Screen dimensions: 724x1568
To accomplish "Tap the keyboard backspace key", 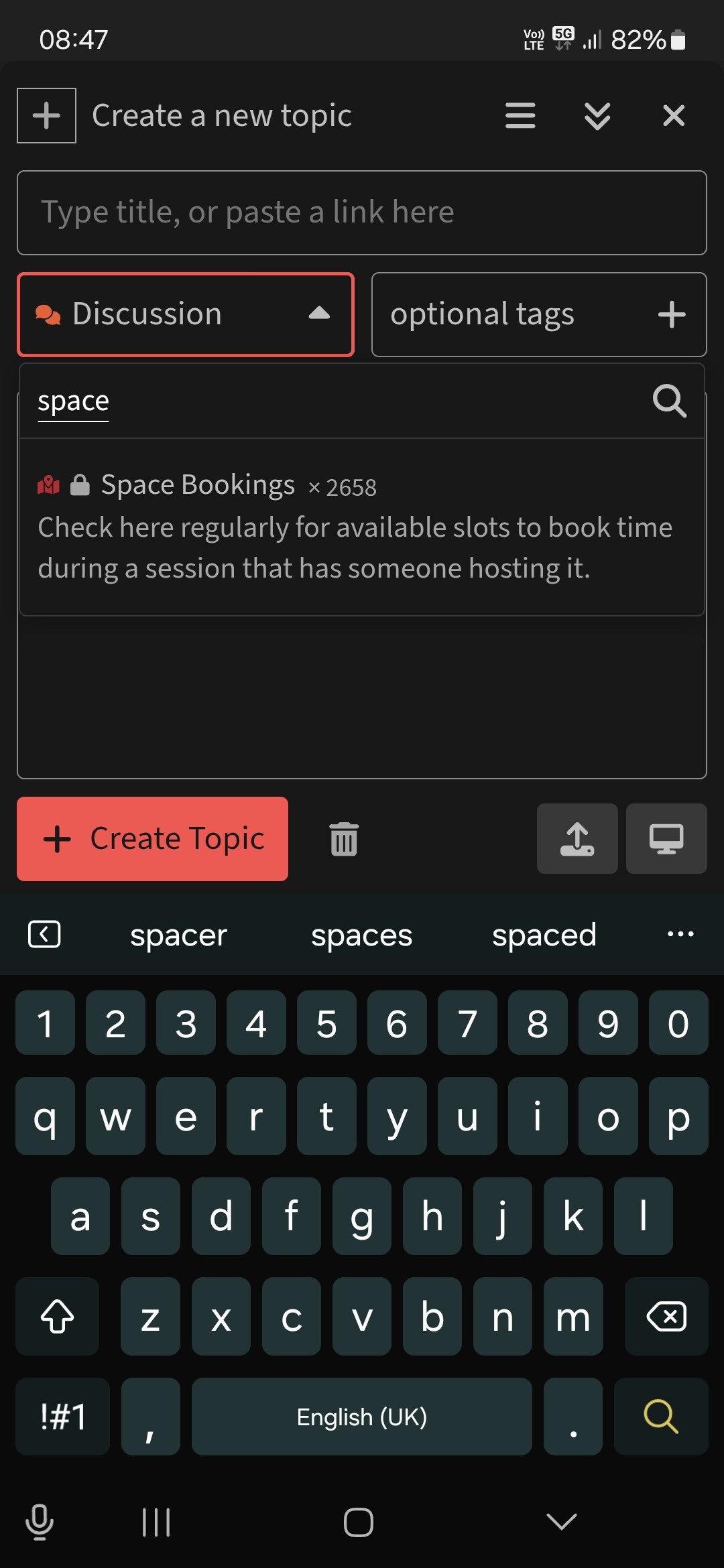I will [666, 1317].
